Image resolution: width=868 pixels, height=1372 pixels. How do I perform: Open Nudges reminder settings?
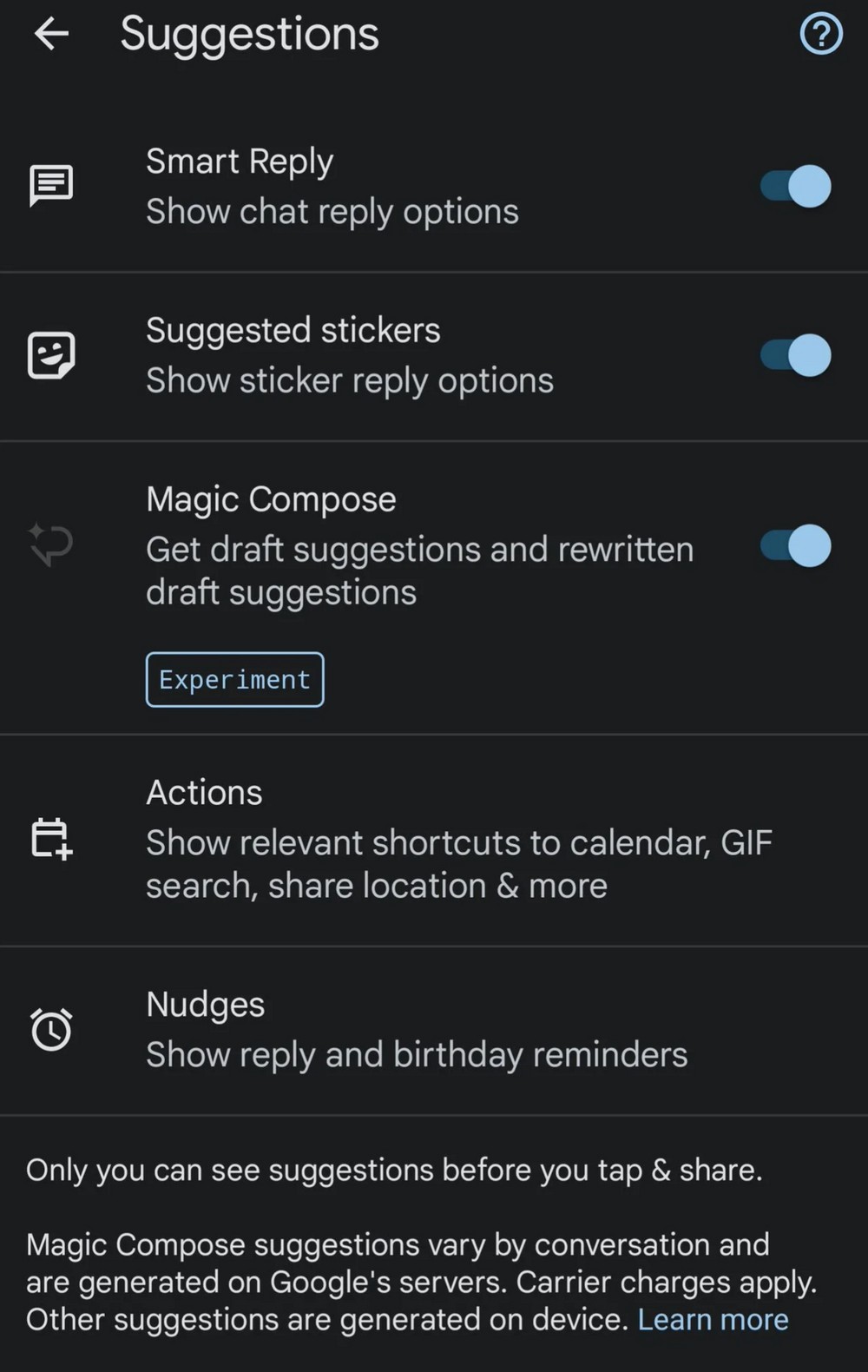point(434,1030)
